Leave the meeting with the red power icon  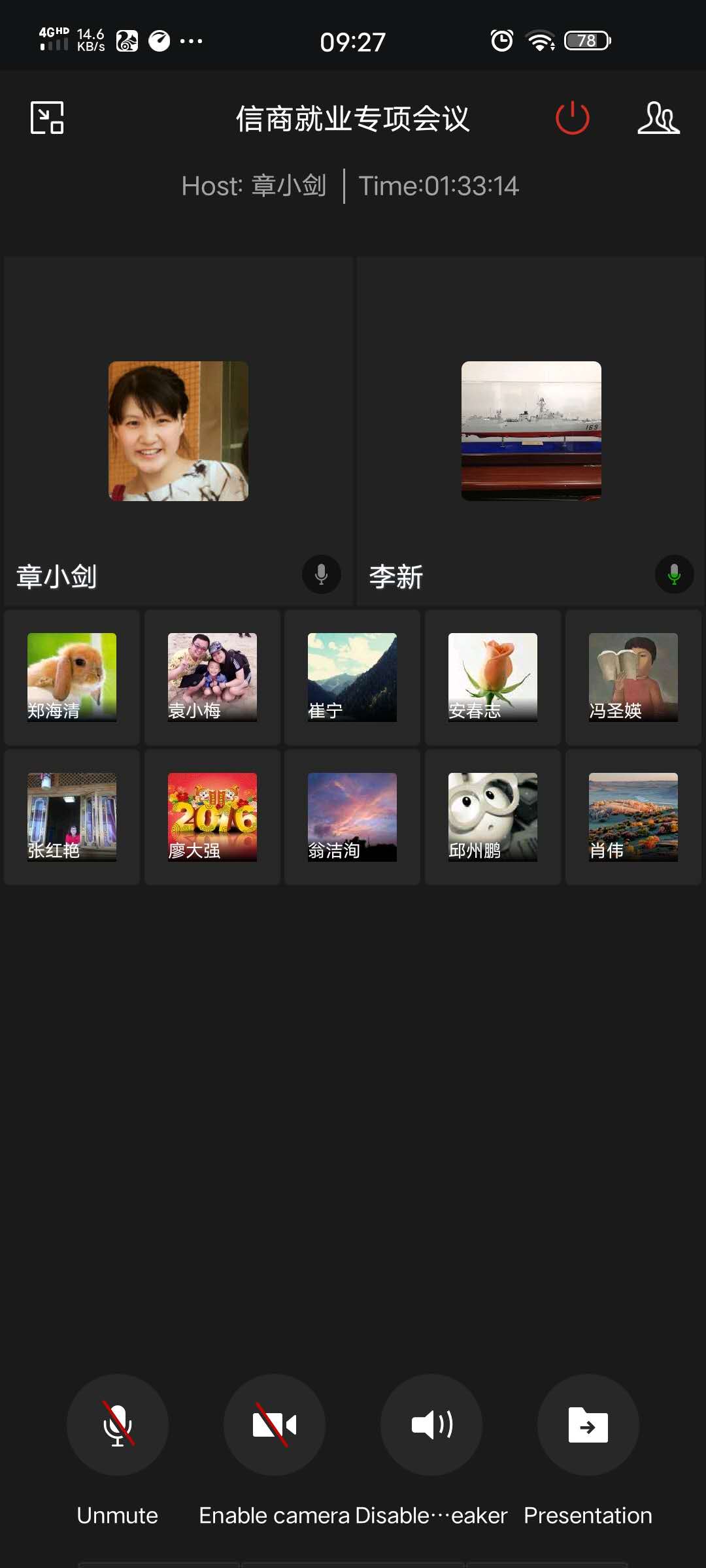point(572,118)
